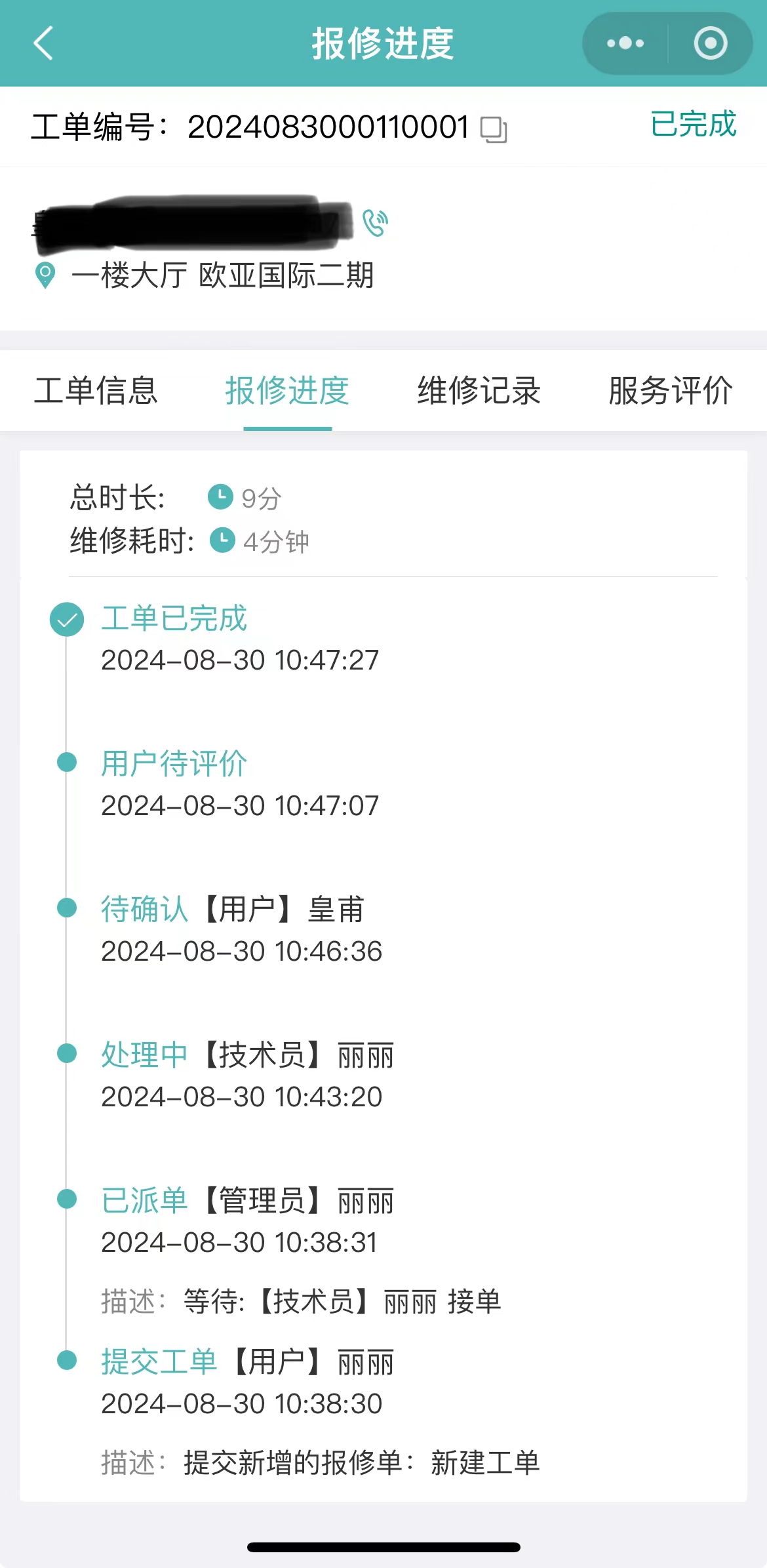The height and width of the screenshot is (1568, 767).
Task: Tap the work order number 2024083000110001
Action: pyautogui.click(x=328, y=127)
